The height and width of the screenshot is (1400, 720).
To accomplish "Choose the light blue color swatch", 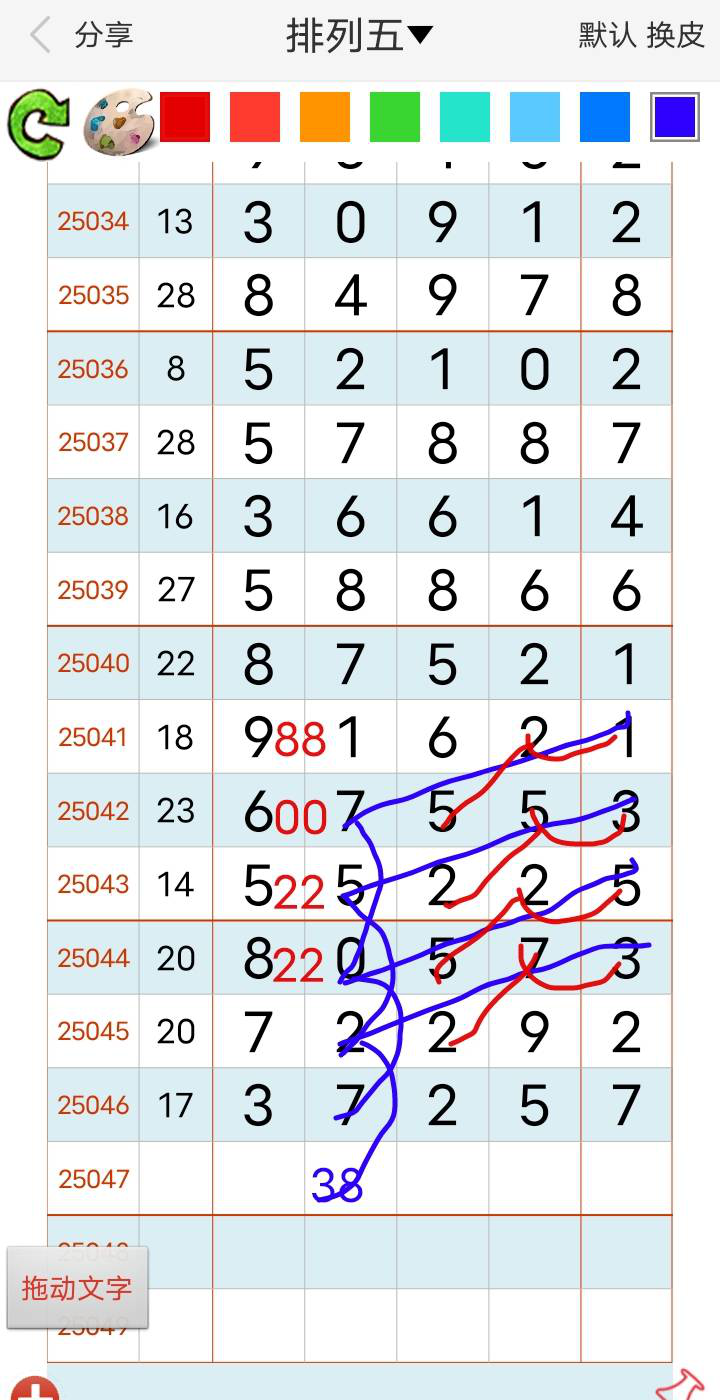I will pyautogui.click(x=535, y=117).
